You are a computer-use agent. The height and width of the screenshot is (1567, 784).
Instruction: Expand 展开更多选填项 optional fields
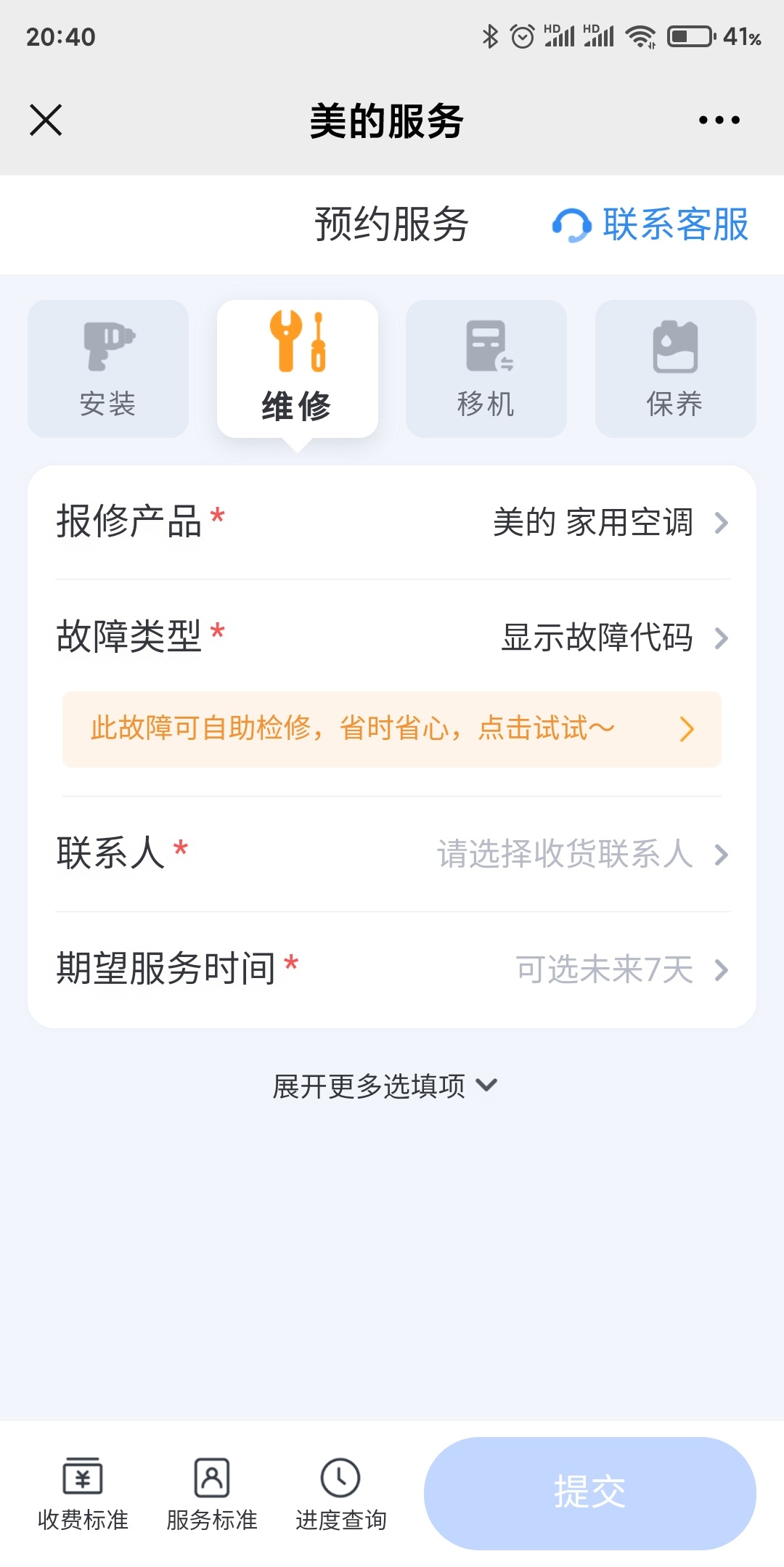[385, 1086]
